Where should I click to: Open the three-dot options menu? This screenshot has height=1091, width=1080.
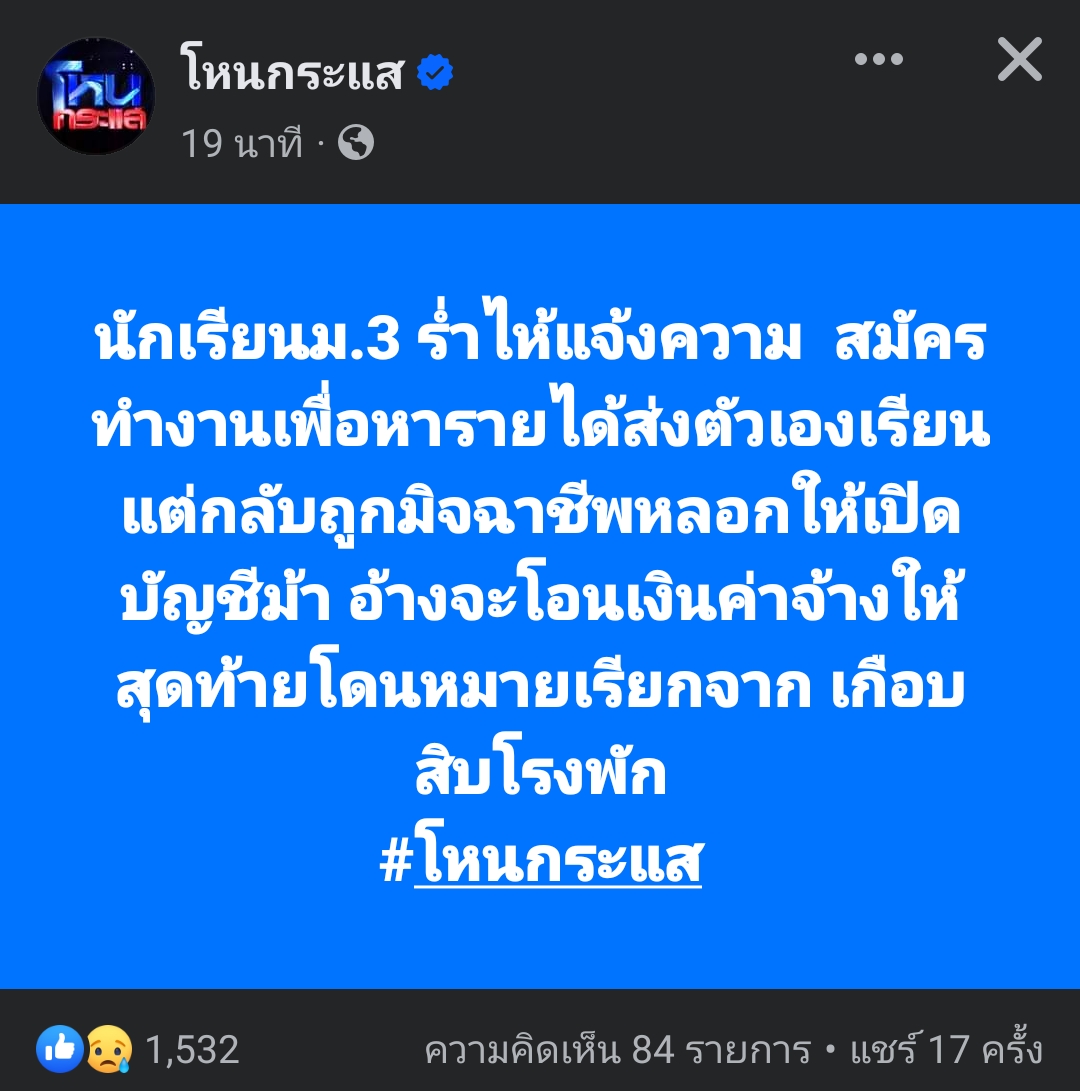pyautogui.click(x=879, y=60)
